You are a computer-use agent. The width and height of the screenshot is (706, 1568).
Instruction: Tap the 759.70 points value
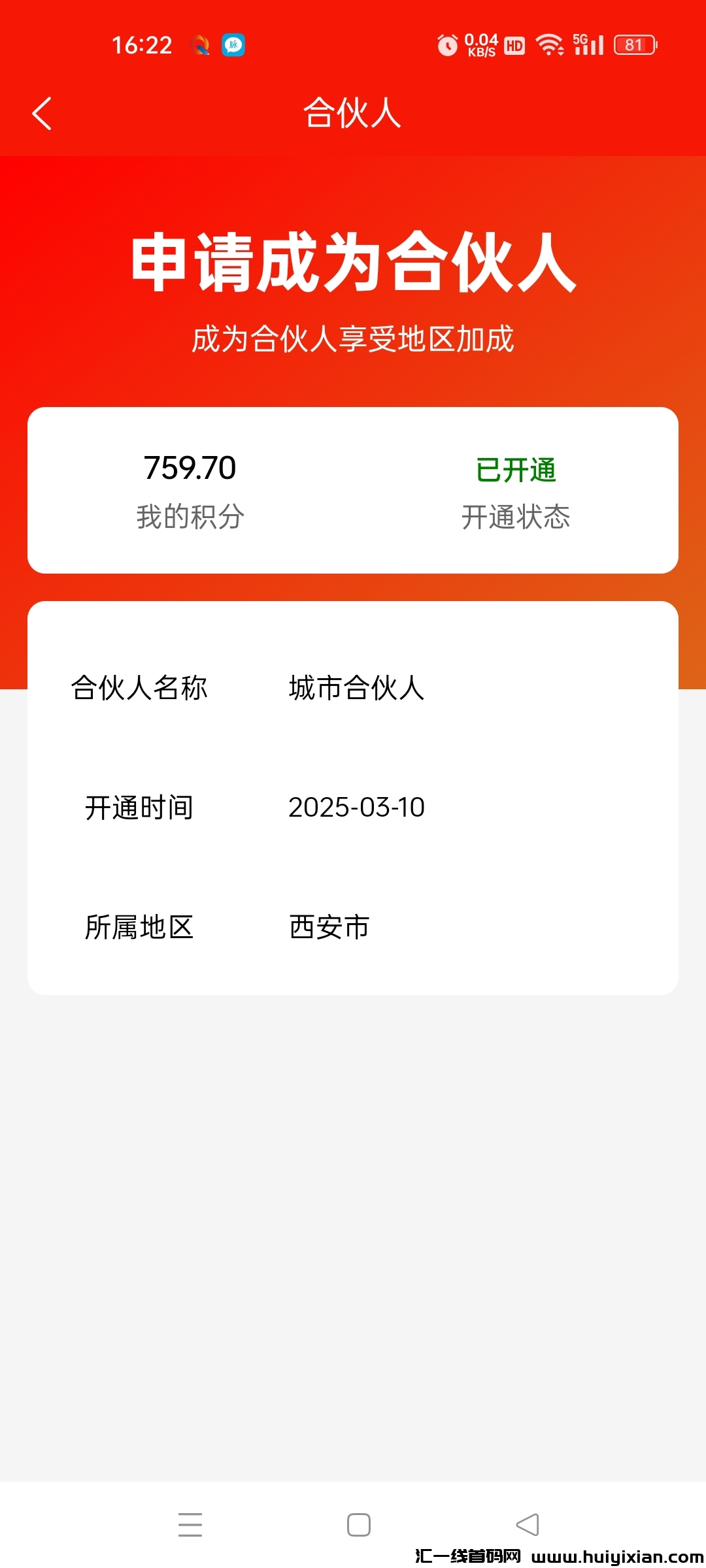click(x=190, y=470)
